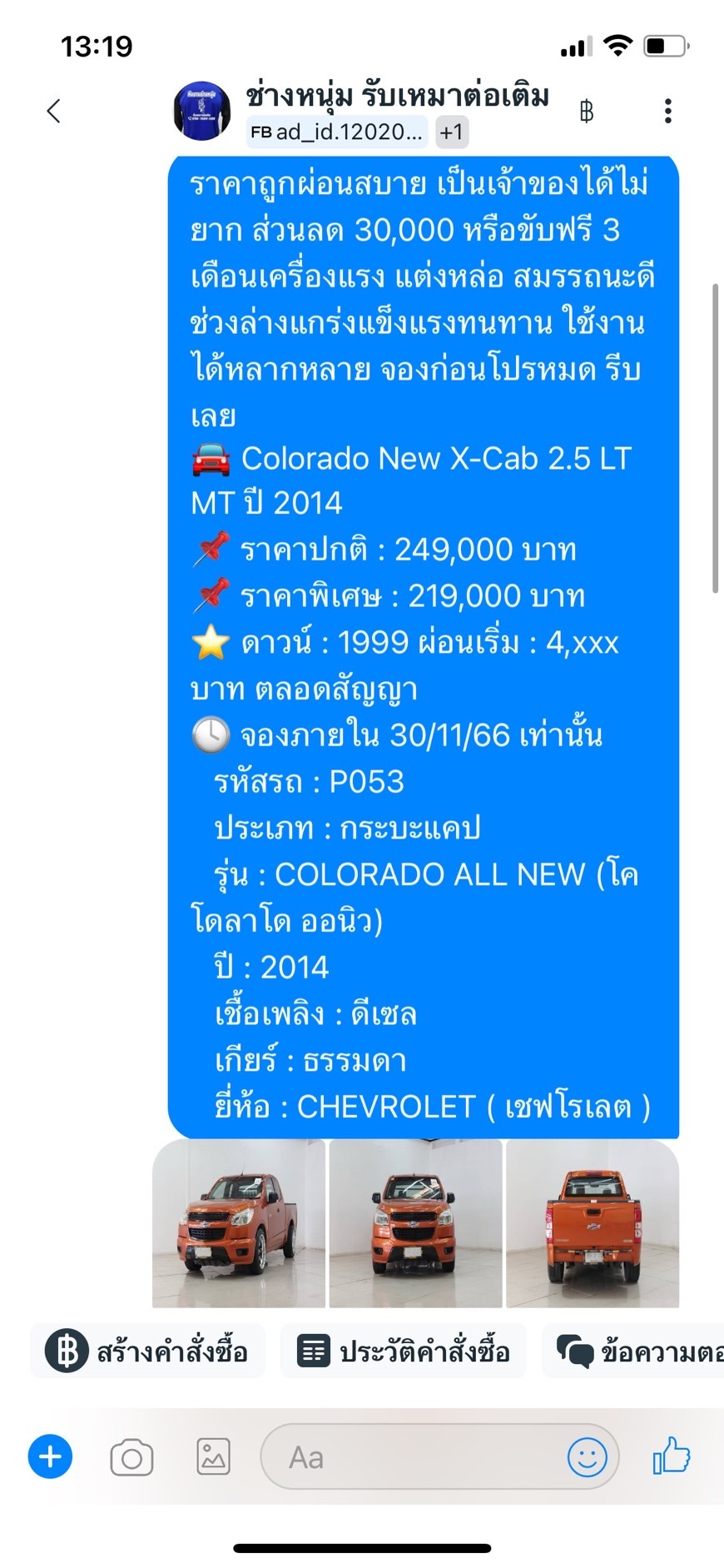Open the ช่างหนุ่ม รับเหมาต่อเติม profile header
This screenshot has height=1568, width=724.
coord(397,96)
